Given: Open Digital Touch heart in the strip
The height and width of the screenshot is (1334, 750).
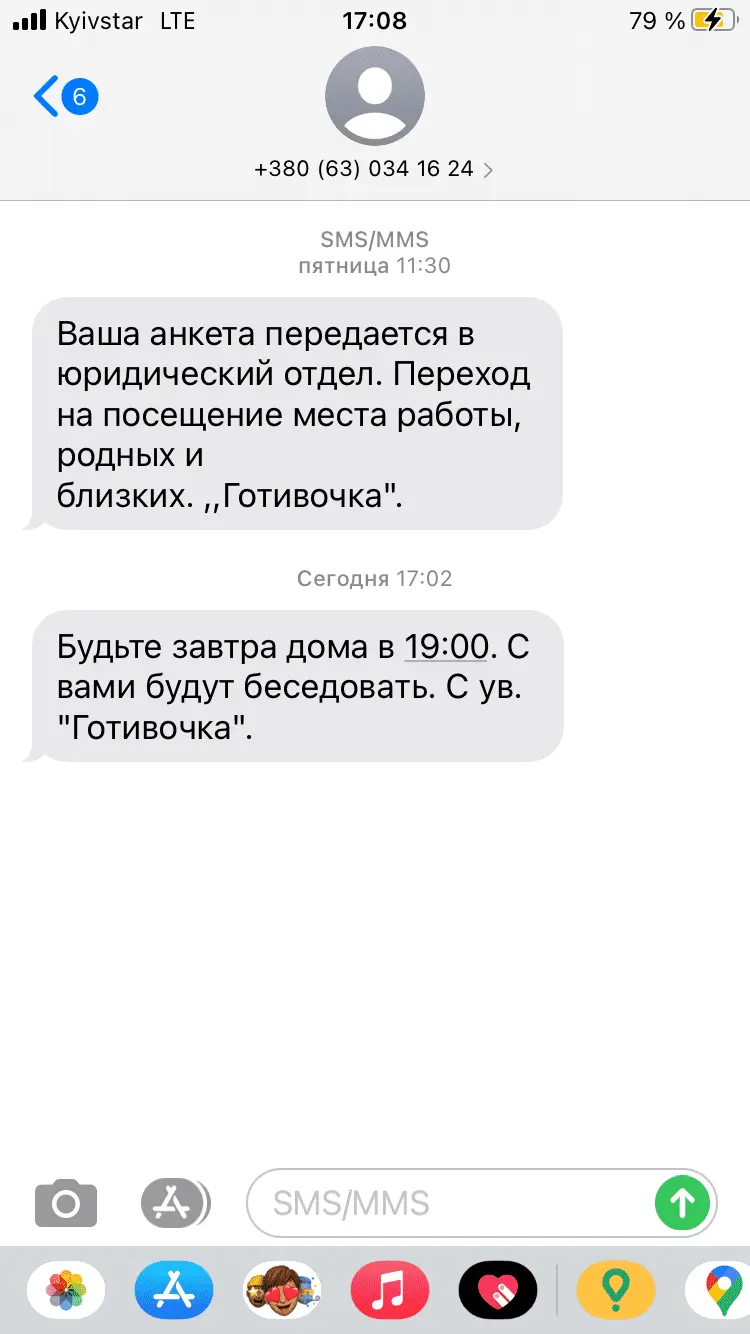Looking at the screenshot, I should [498, 1290].
